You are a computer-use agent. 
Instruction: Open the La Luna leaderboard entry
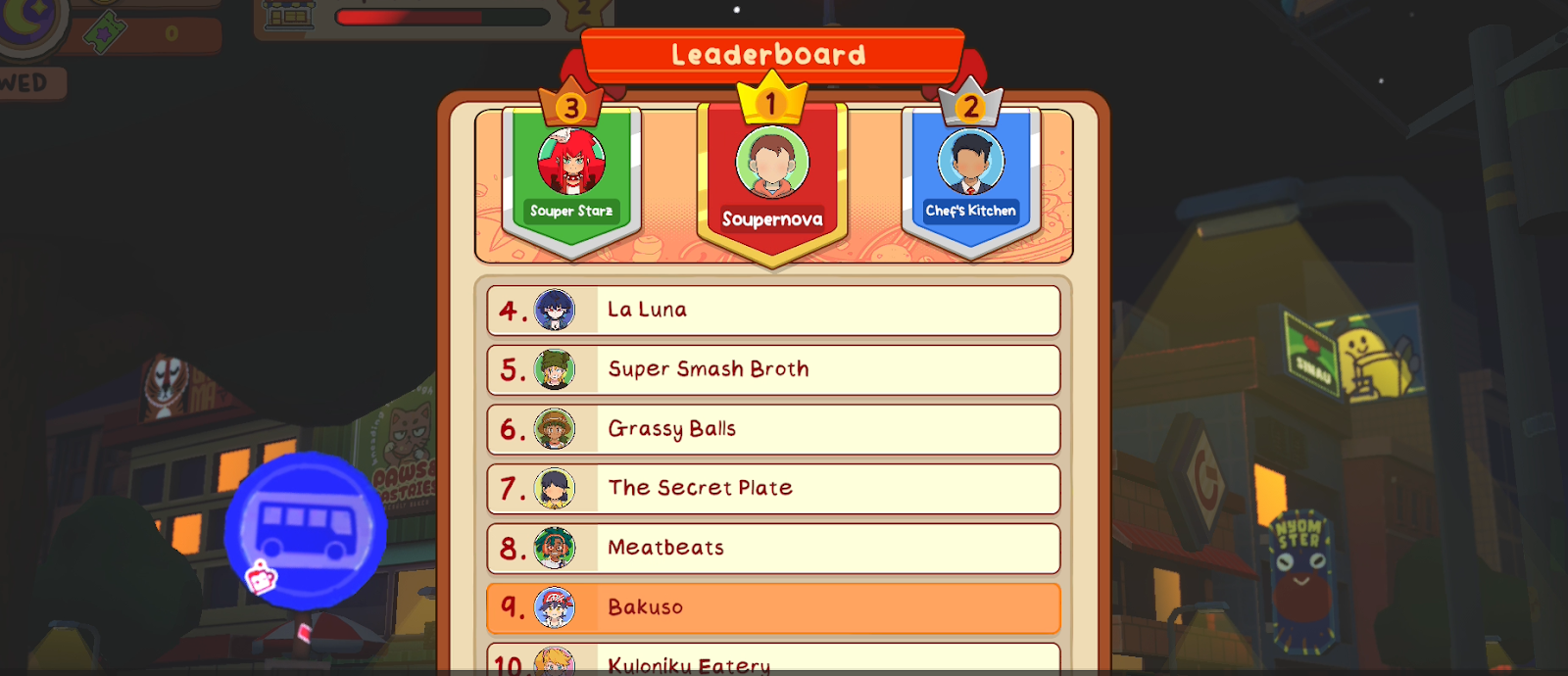(773, 311)
